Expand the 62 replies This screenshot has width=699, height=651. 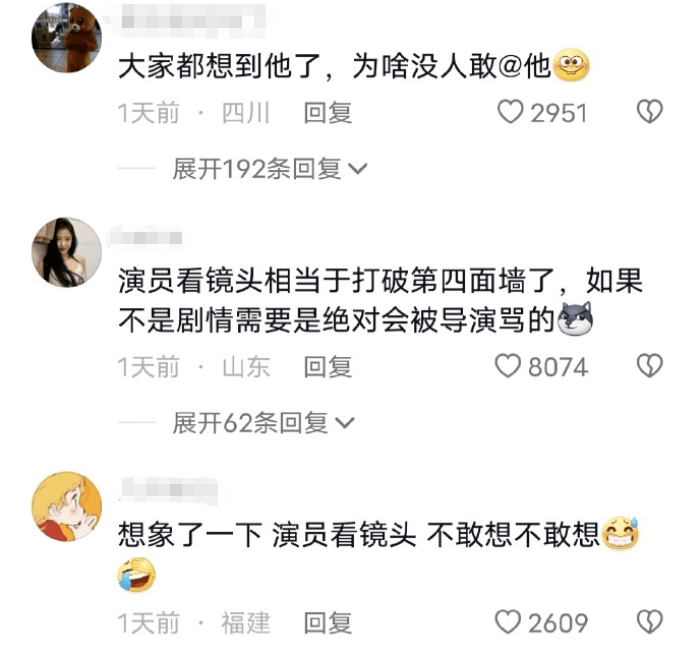(x=264, y=423)
